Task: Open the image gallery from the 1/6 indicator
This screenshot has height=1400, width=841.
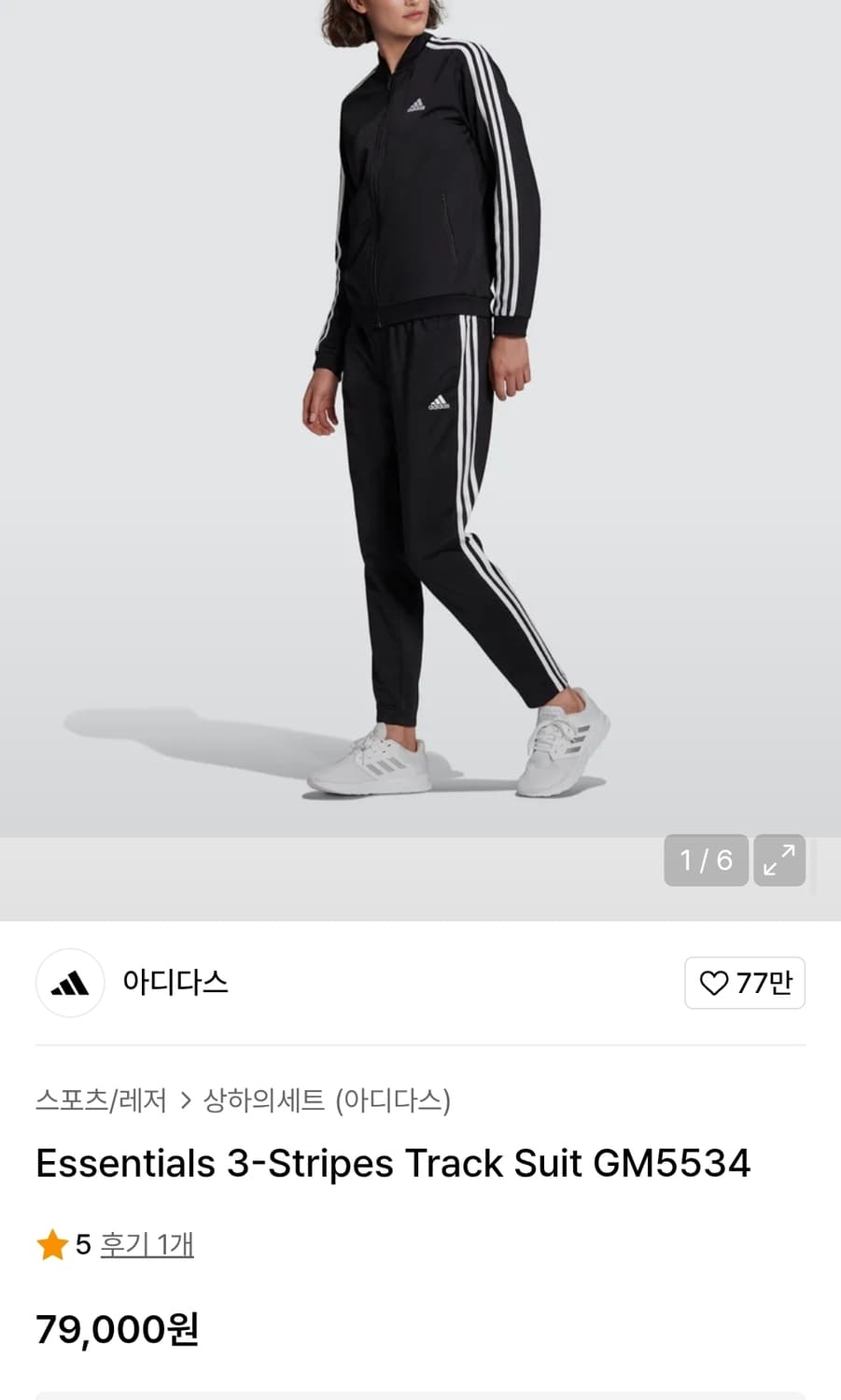Action: (x=705, y=861)
